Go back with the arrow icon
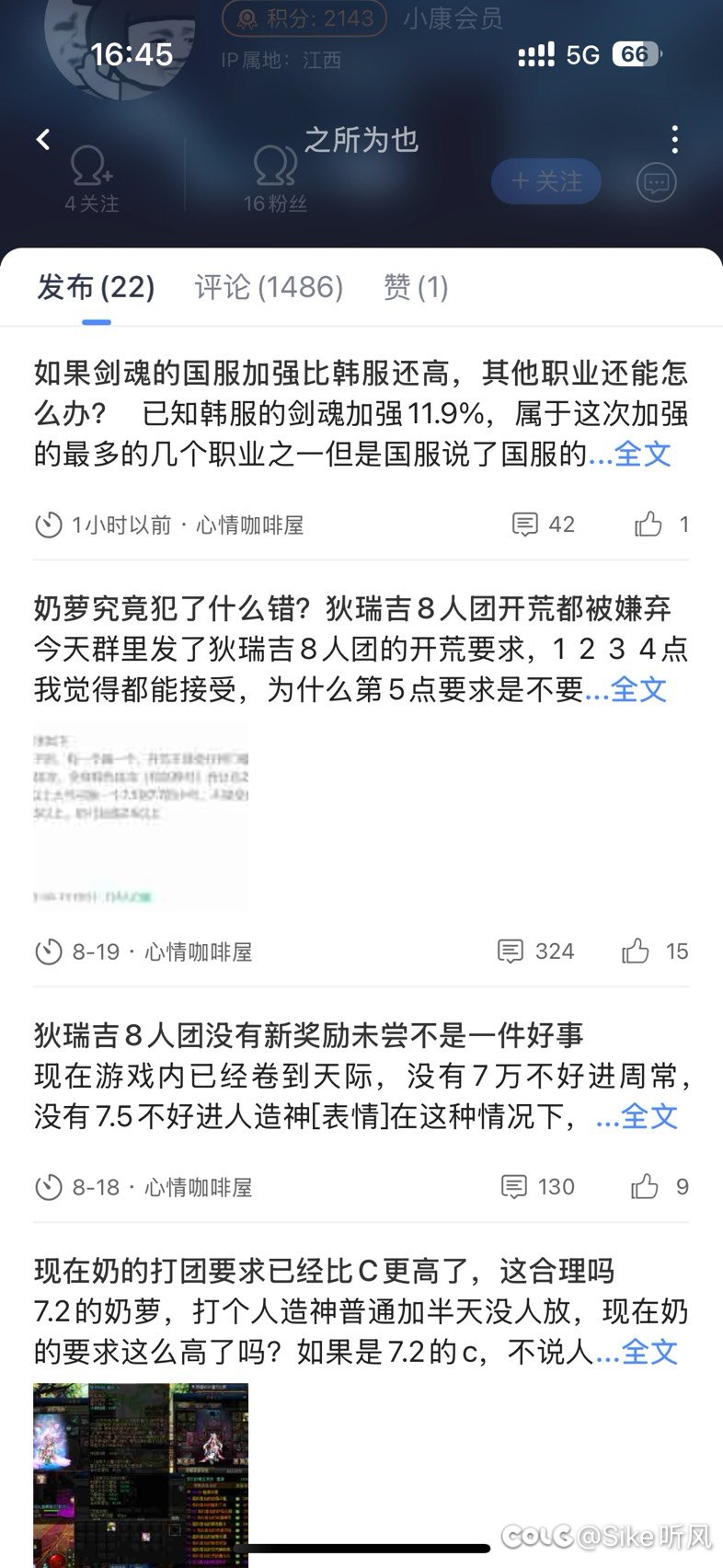The image size is (723, 1568). (42, 140)
